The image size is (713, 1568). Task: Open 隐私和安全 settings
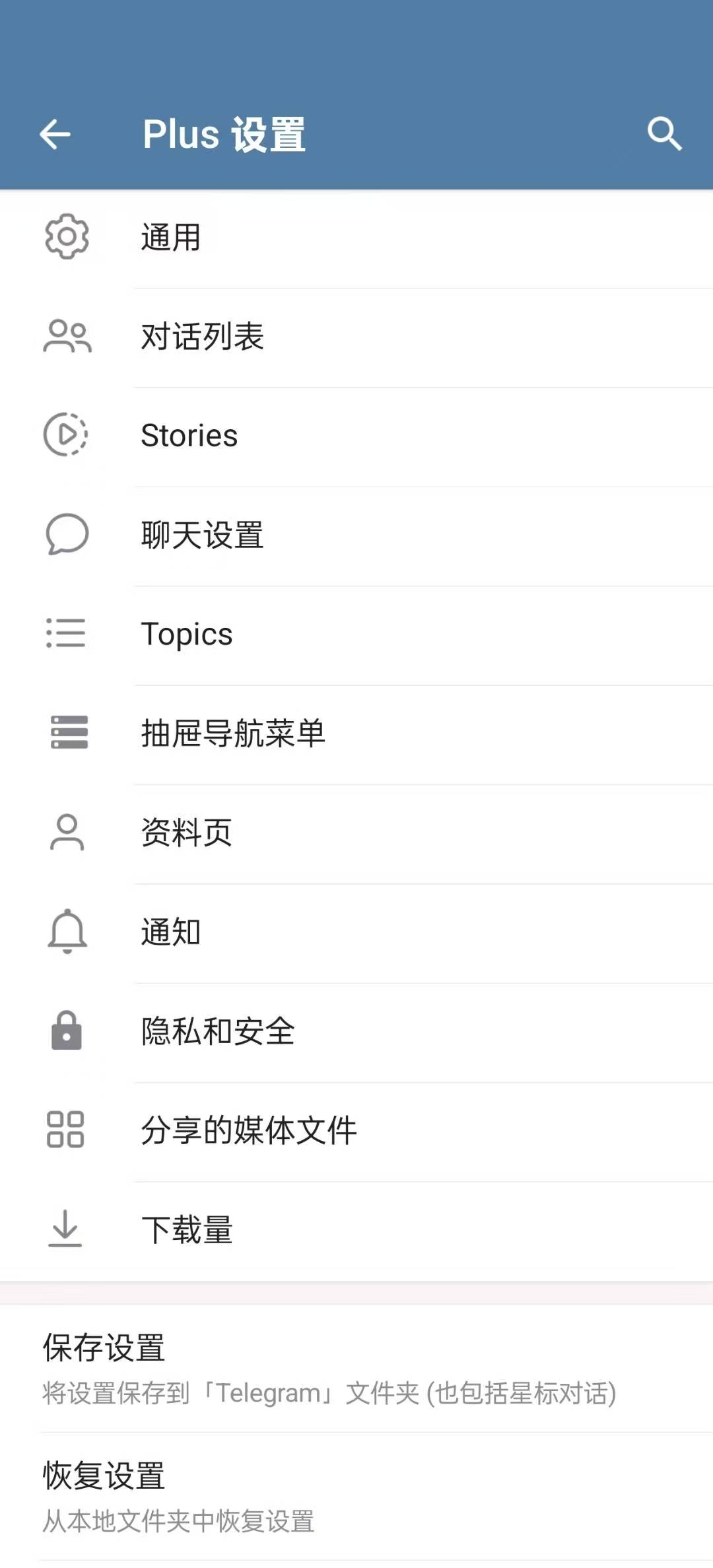pos(356,1032)
